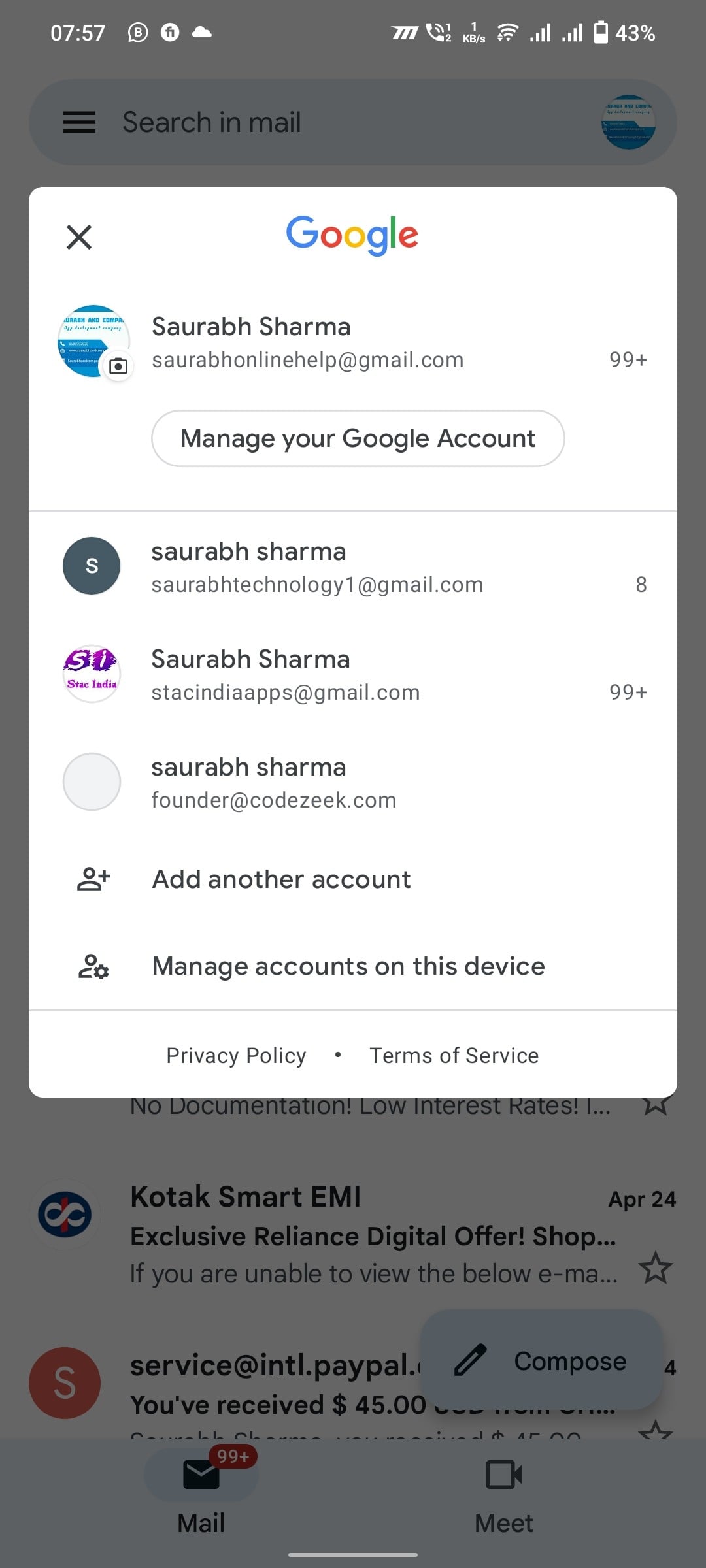706x1568 pixels.
Task: Open the Privacy Policy link
Action: pyautogui.click(x=236, y=1055)
